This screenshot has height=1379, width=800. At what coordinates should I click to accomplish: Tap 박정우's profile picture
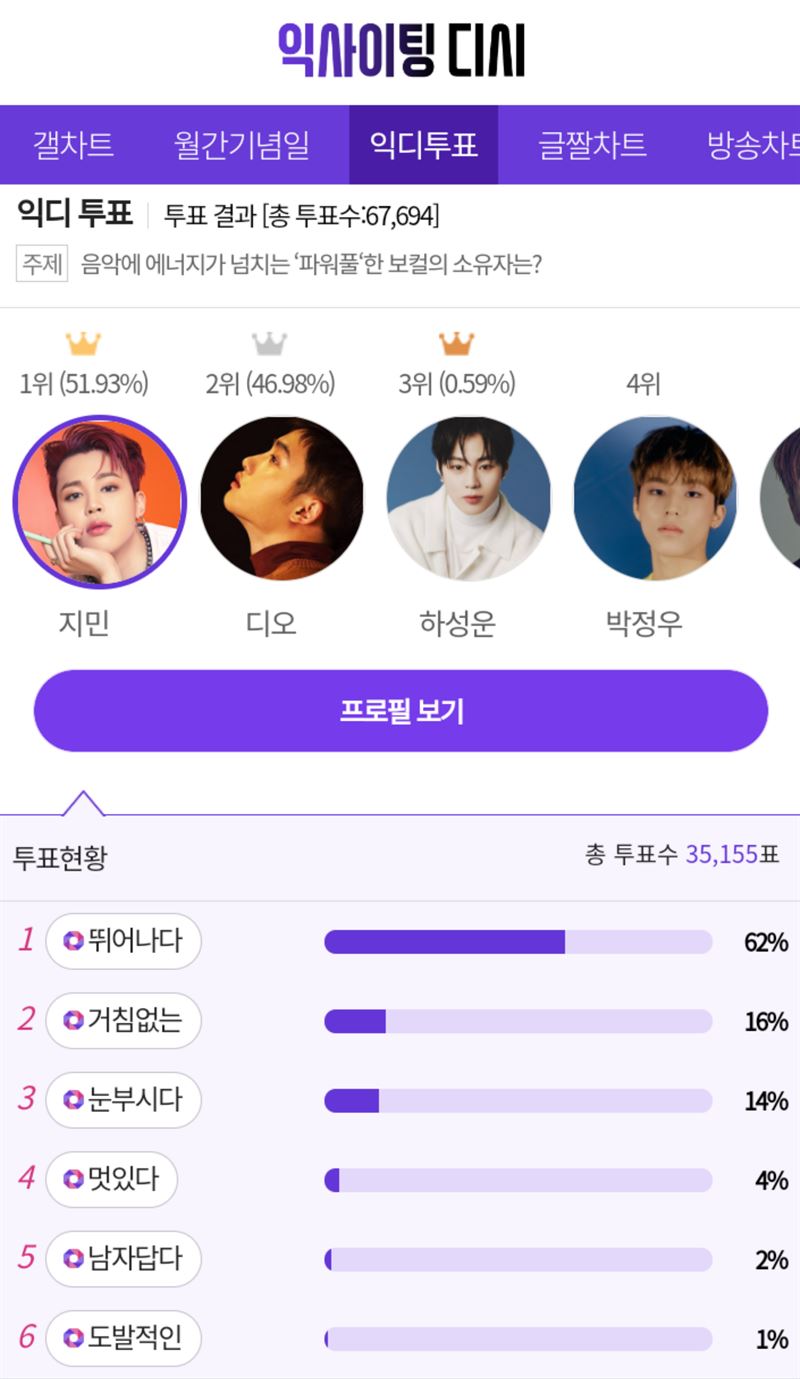tap(655, 499)
